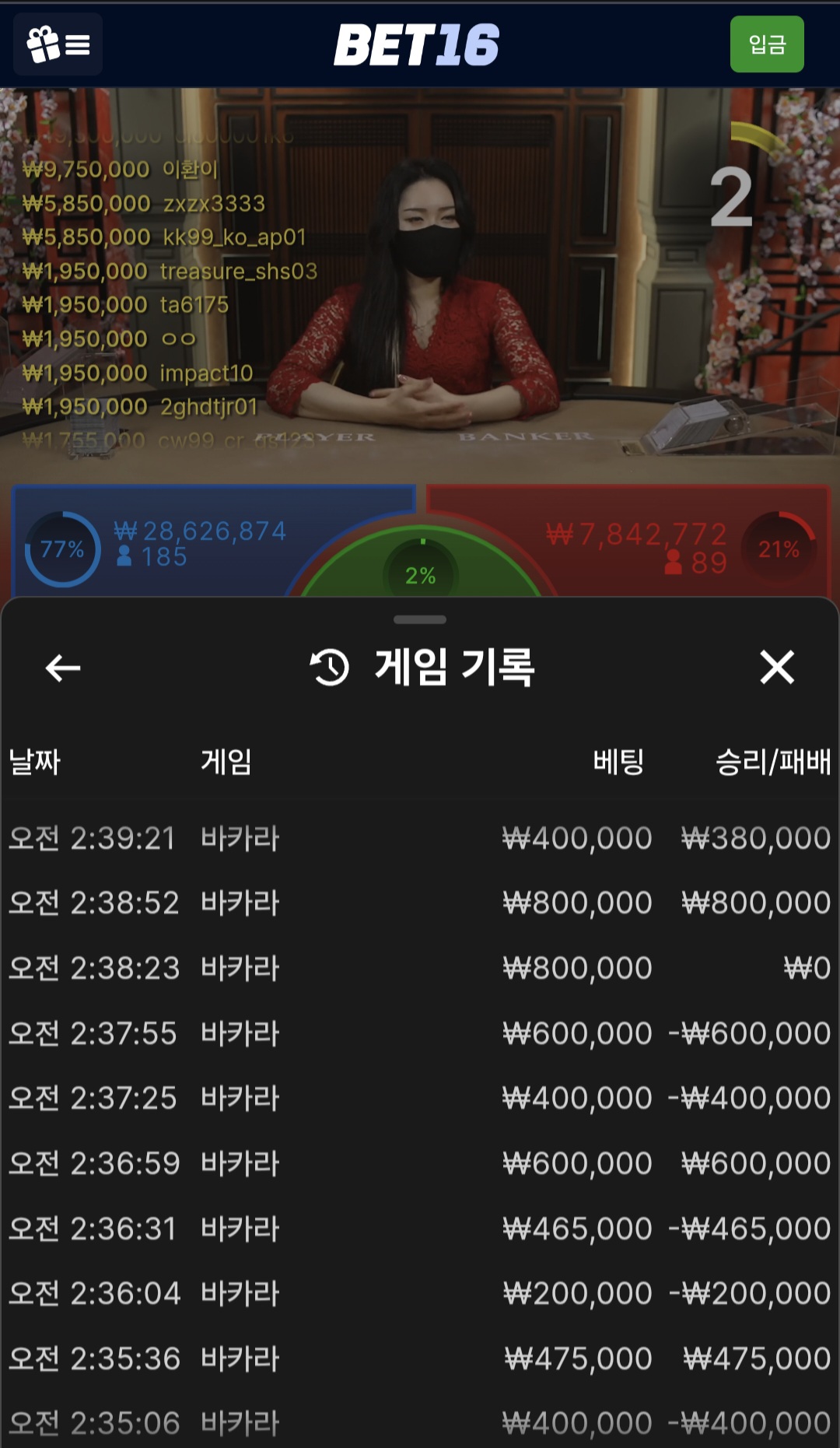
Task: View the 오전 2:36:31 바카라 record
Action: [x=420, y=1229]
